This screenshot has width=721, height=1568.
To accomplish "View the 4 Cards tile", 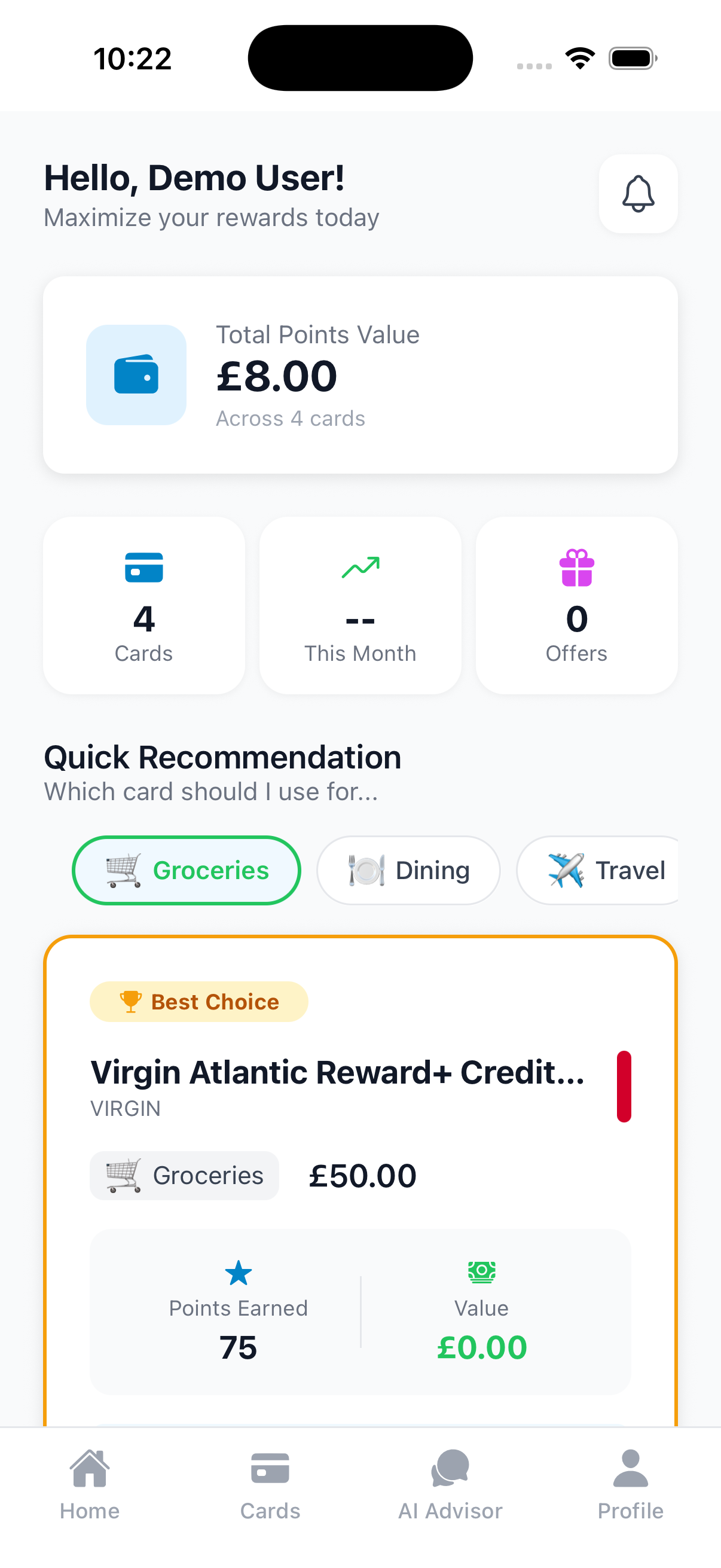I will 144,605.
